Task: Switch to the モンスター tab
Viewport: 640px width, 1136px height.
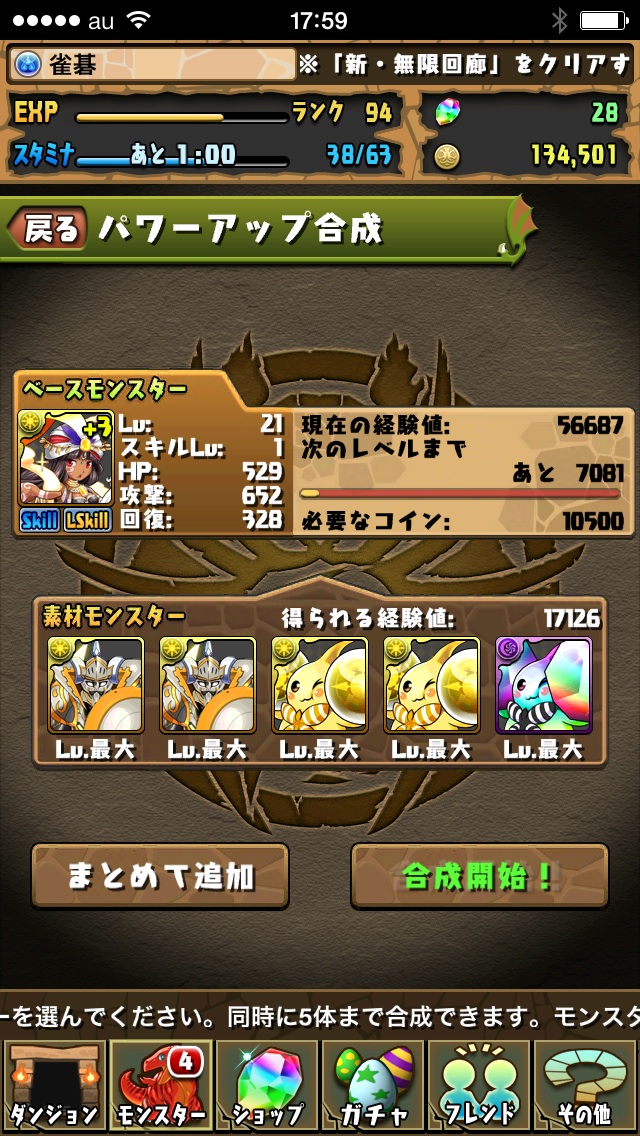Action: [x=160, y=1085]
